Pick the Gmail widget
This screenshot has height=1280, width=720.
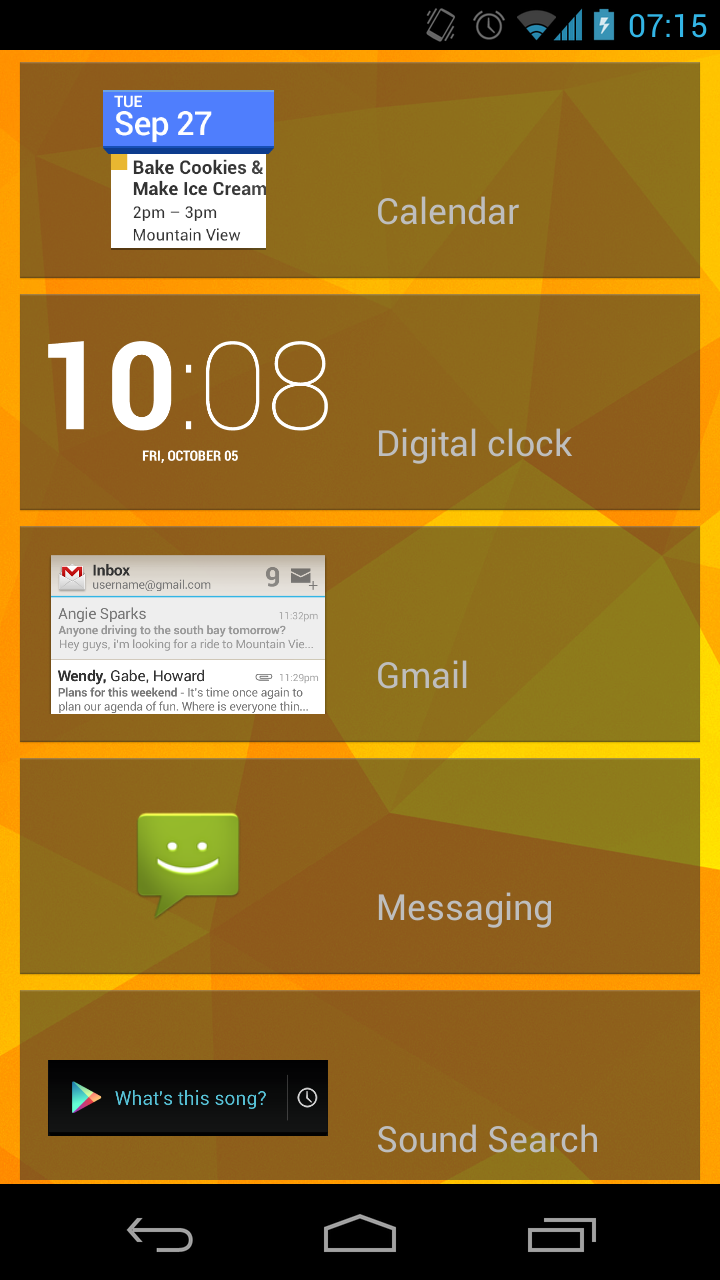(x=360, y=634)
